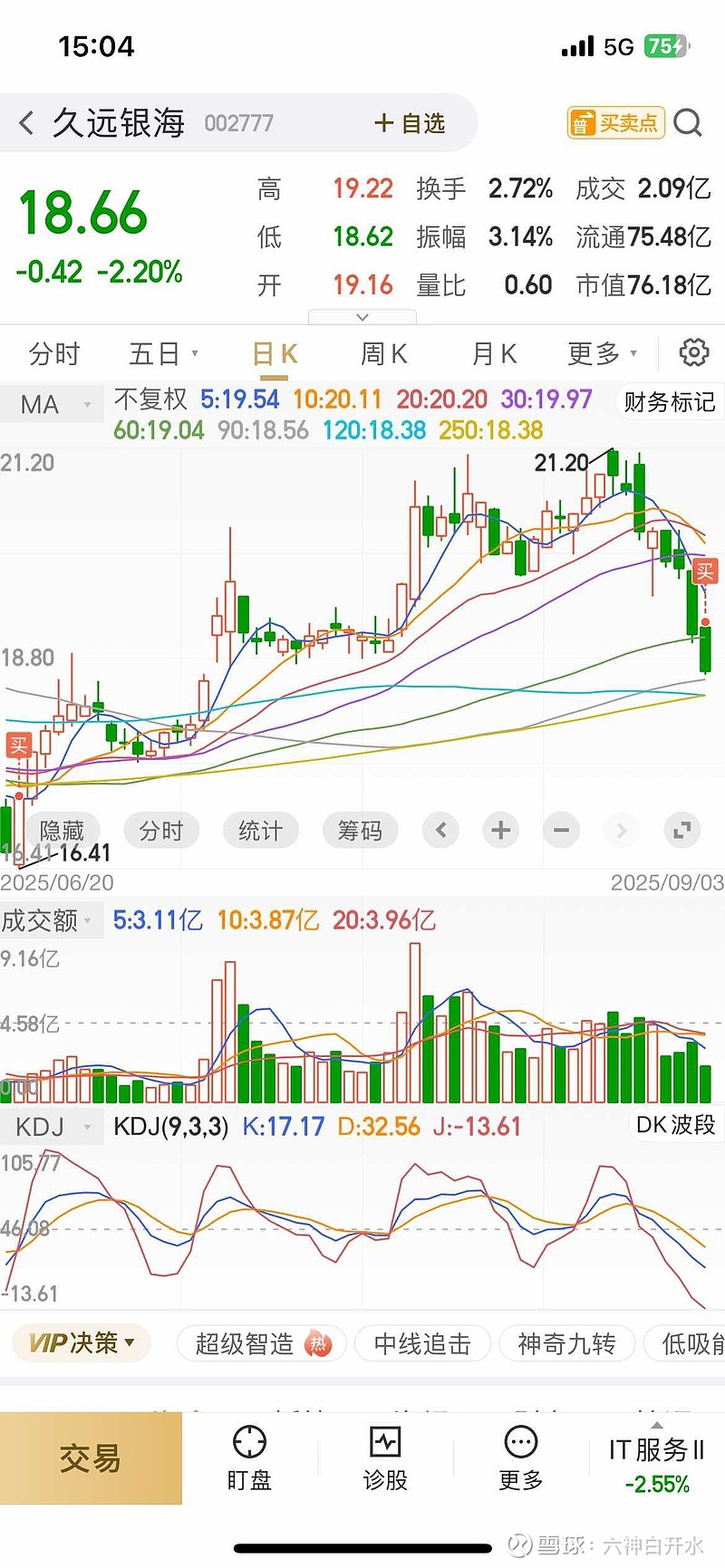Image resolution: width=725 pixels, height=1568 pixels.
Task: Switch to the 周K tab
Action: tap(383, 353)
